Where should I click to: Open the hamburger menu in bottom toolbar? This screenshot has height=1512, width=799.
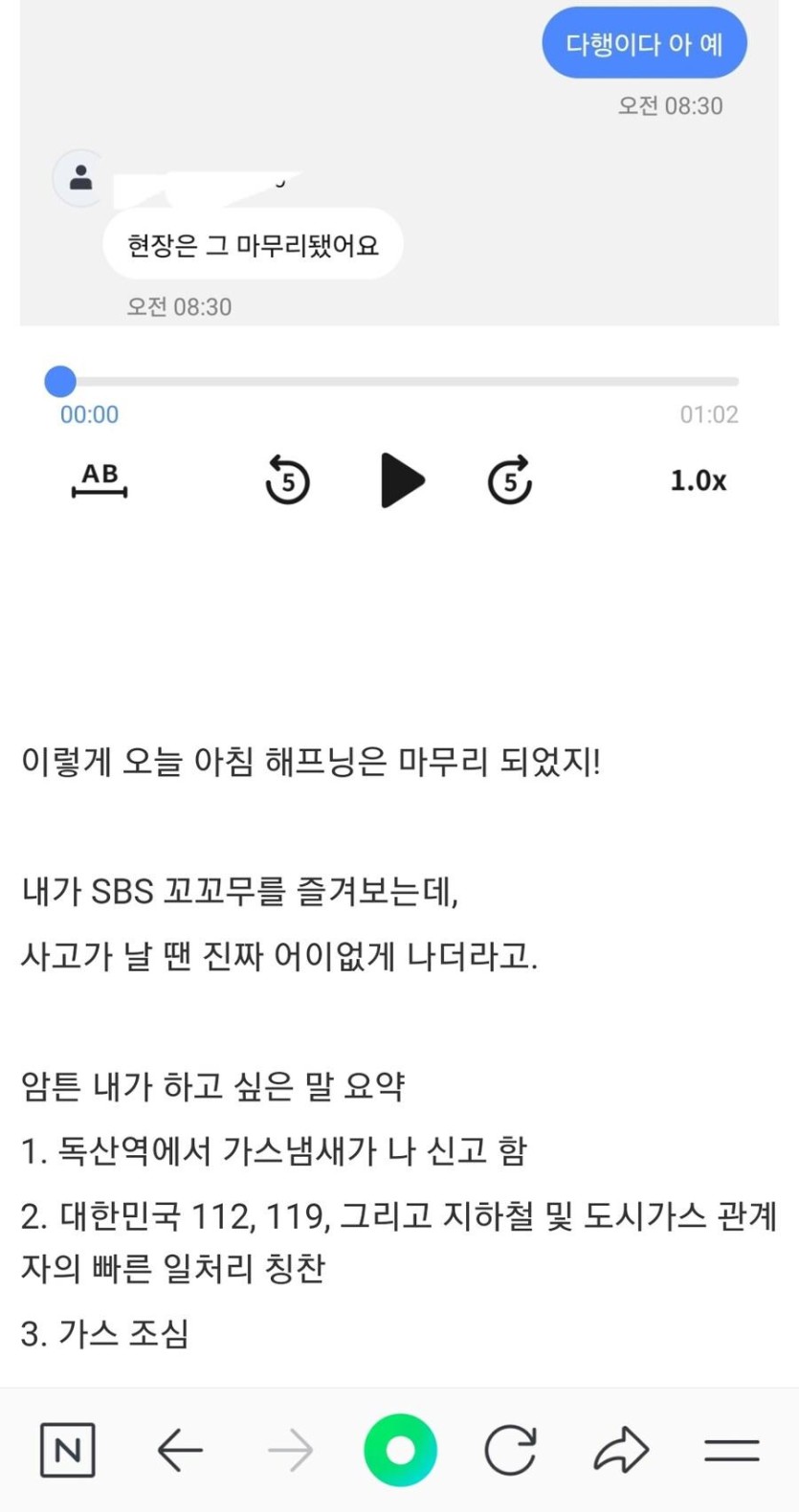click(732, 1451)
